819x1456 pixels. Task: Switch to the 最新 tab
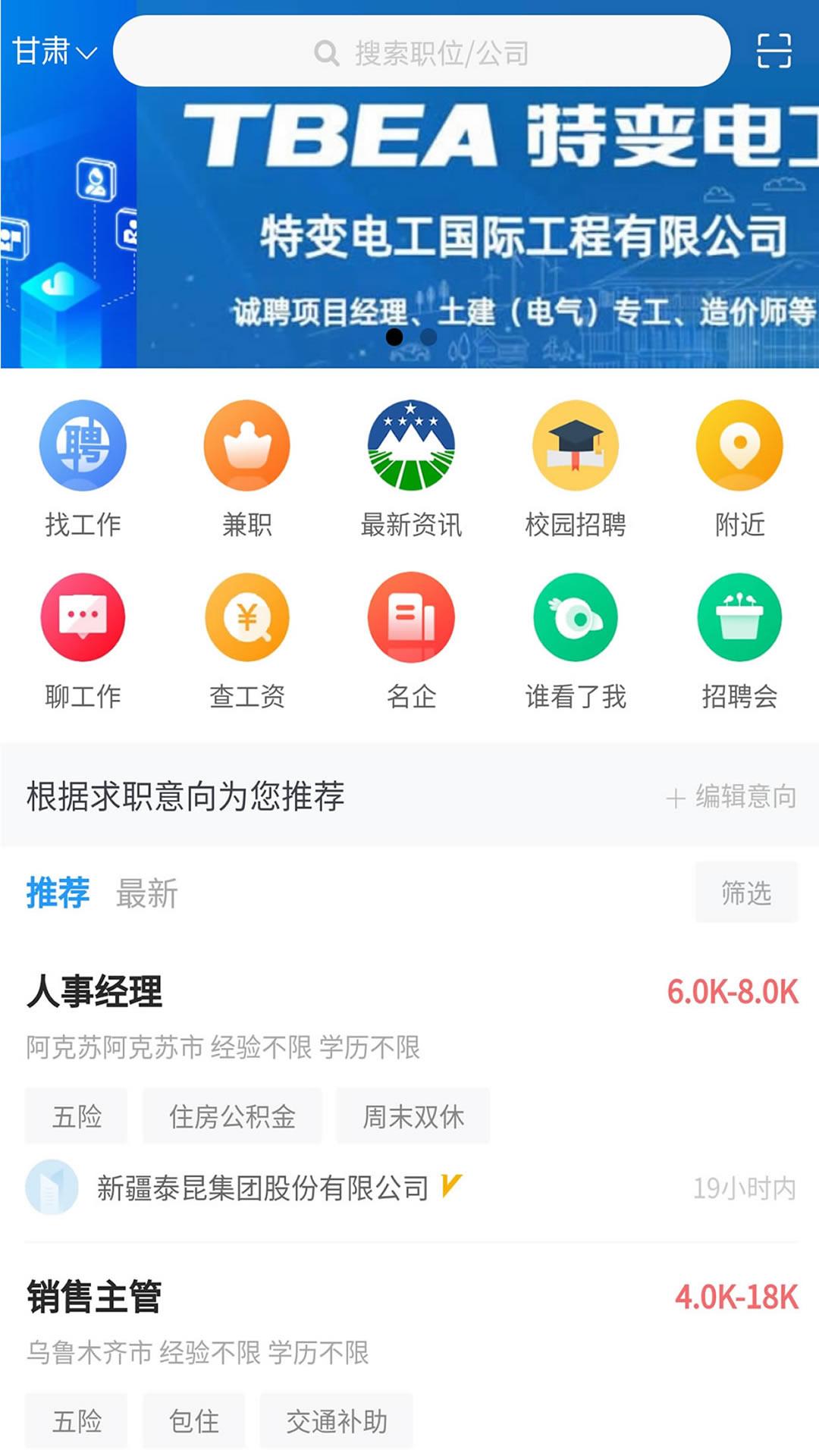click(x=146, y=895)
